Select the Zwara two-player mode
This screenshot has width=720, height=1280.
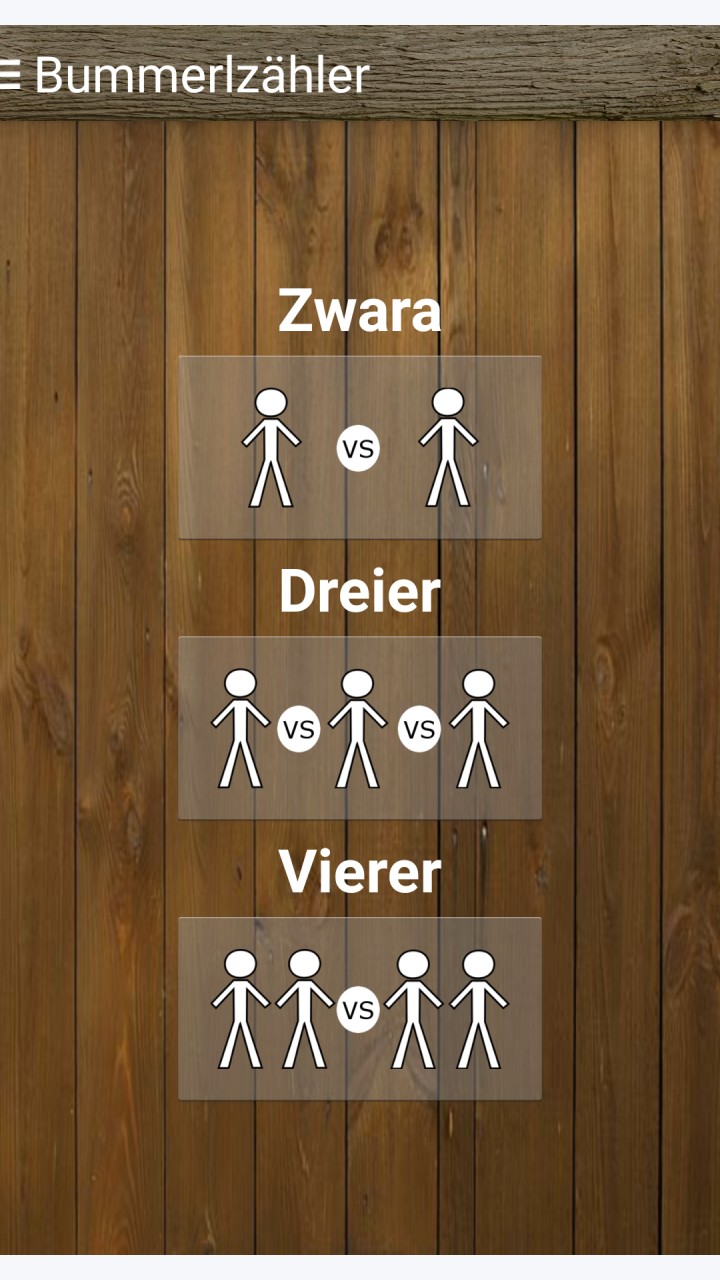pos(360,447)
